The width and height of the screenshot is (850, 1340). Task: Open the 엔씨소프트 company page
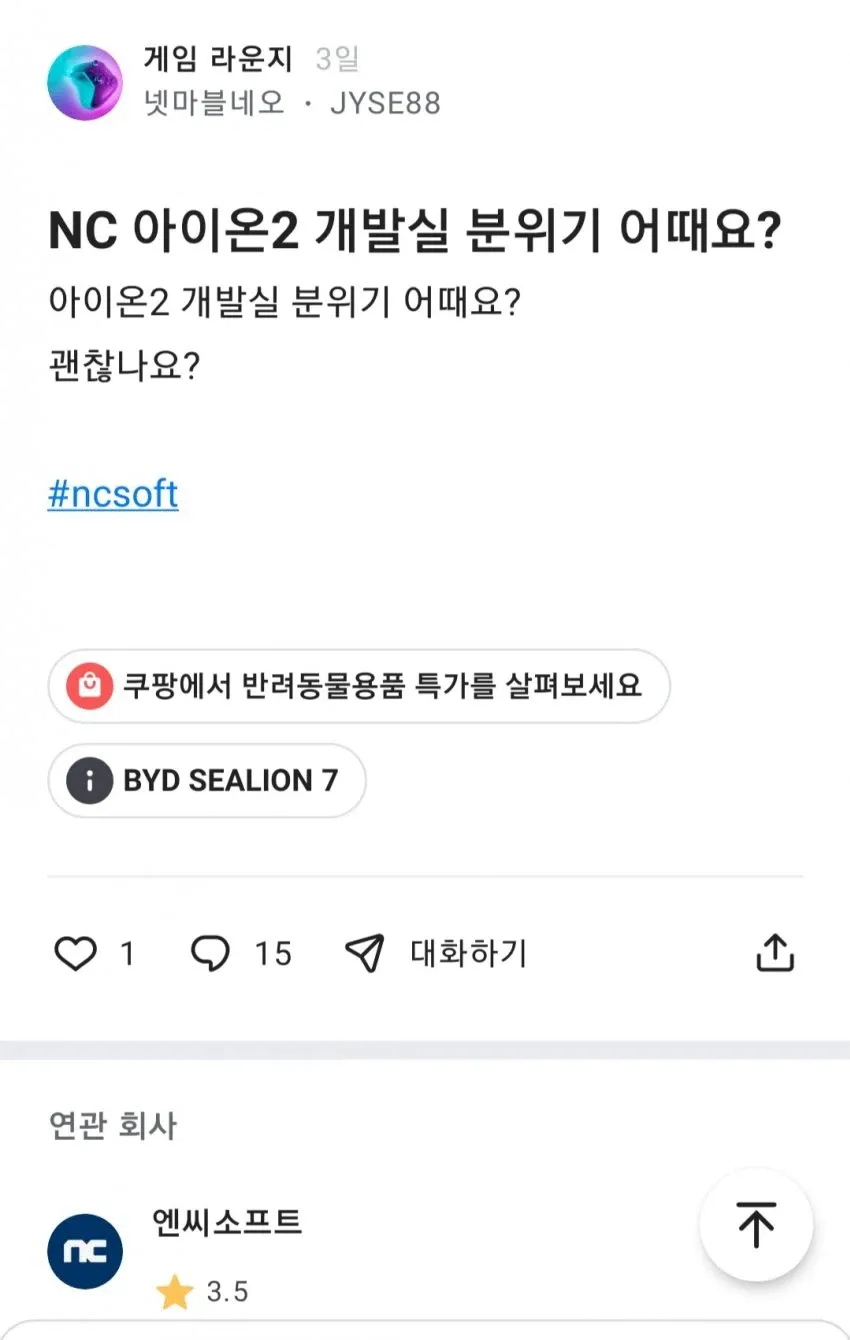coord(227,1222)
